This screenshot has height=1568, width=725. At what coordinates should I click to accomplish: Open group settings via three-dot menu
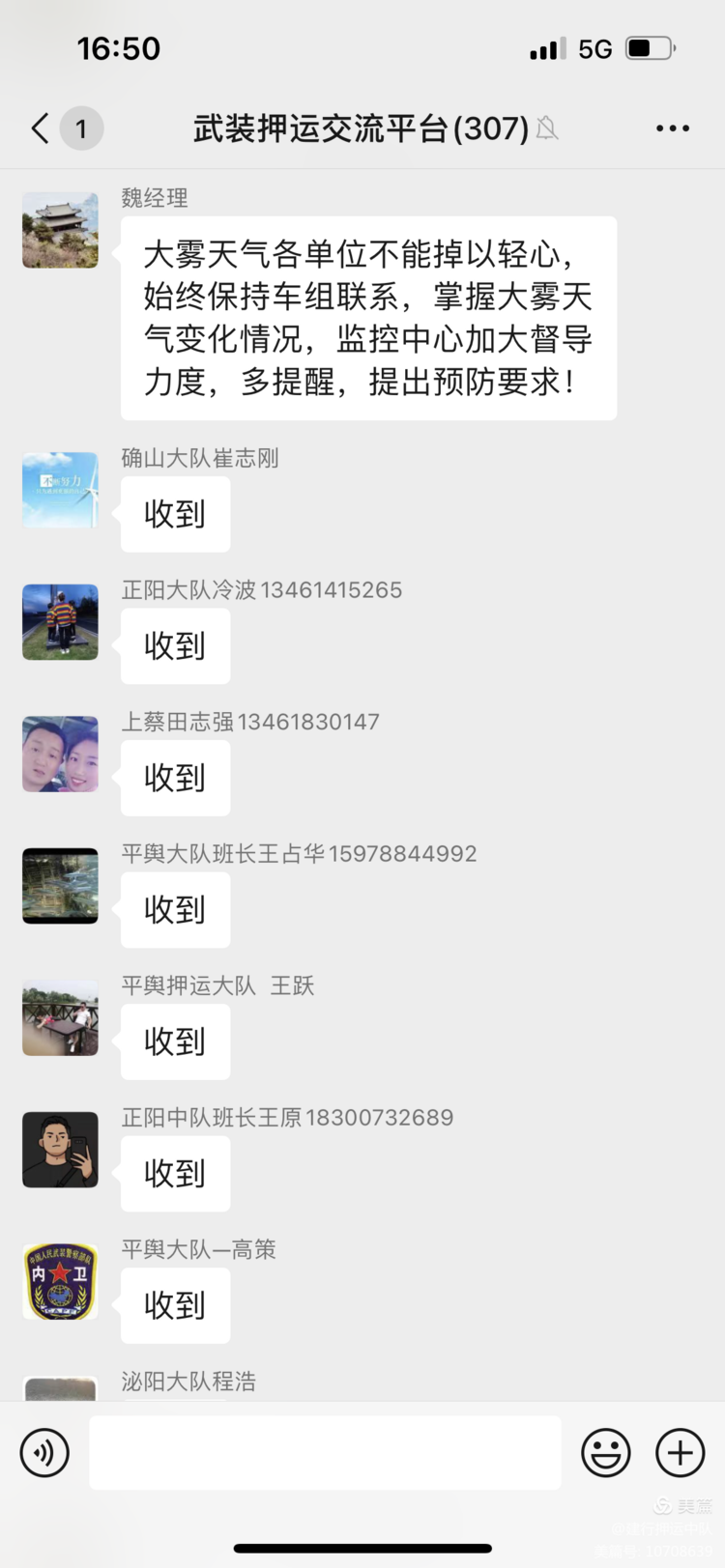coord(672,128)
